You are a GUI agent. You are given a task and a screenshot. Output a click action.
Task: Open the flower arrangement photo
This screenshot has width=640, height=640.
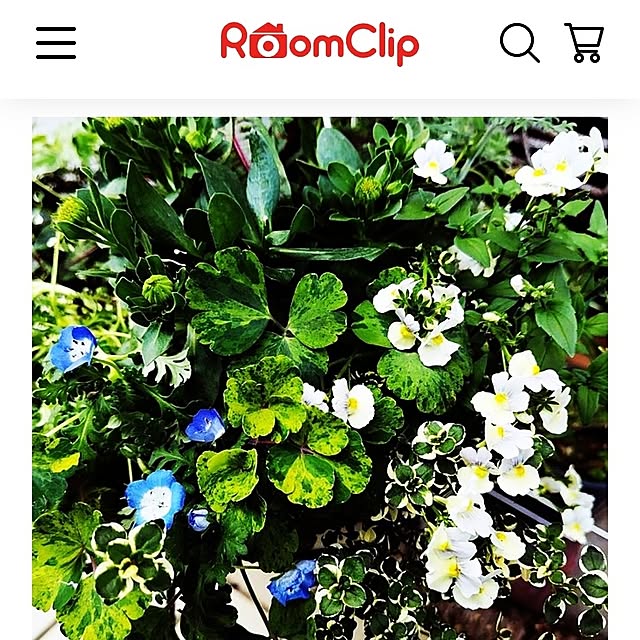click(x=320, y=378)
